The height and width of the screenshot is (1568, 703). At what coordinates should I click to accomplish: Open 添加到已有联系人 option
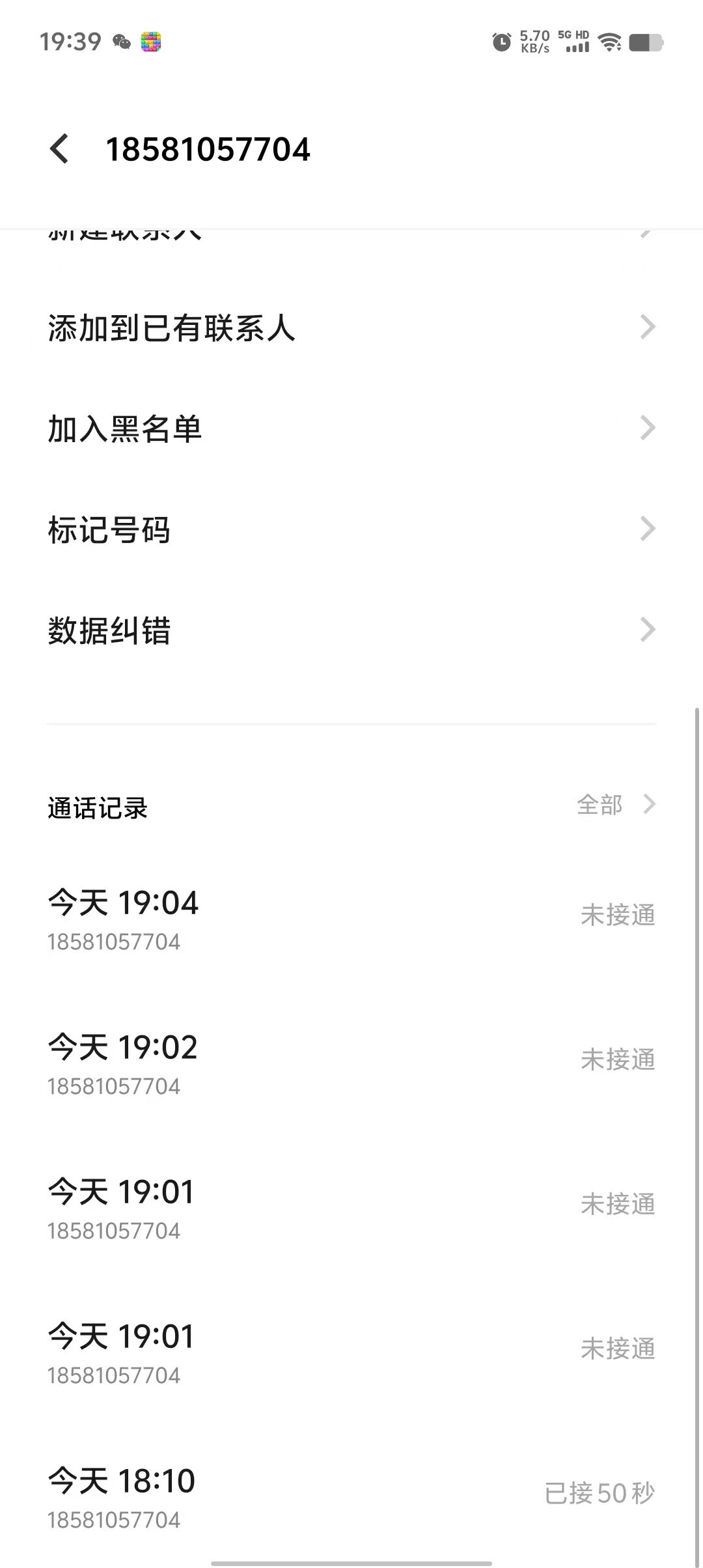pyautogui.click(x=351, y=328)
